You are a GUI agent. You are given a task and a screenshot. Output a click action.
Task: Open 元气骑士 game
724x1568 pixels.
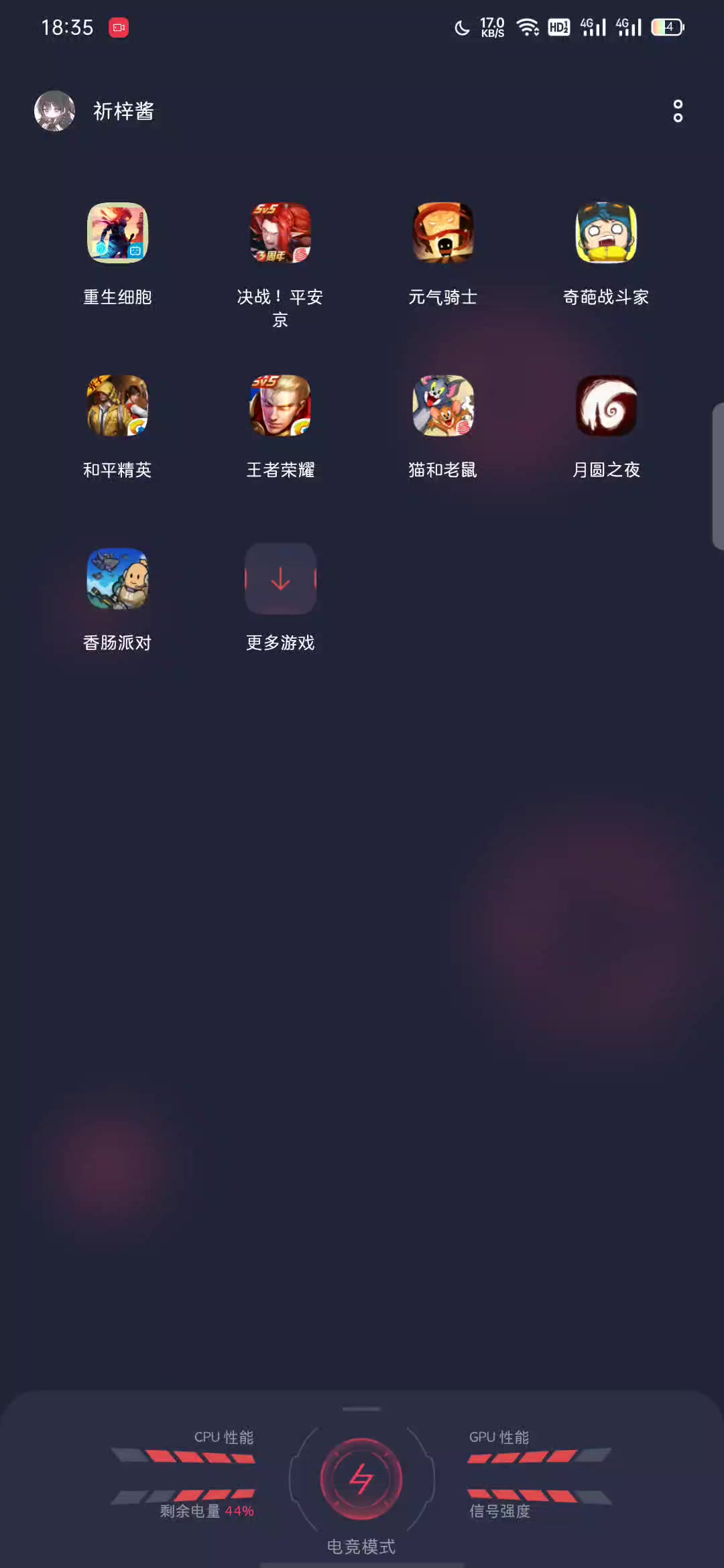tap(443, 233)
